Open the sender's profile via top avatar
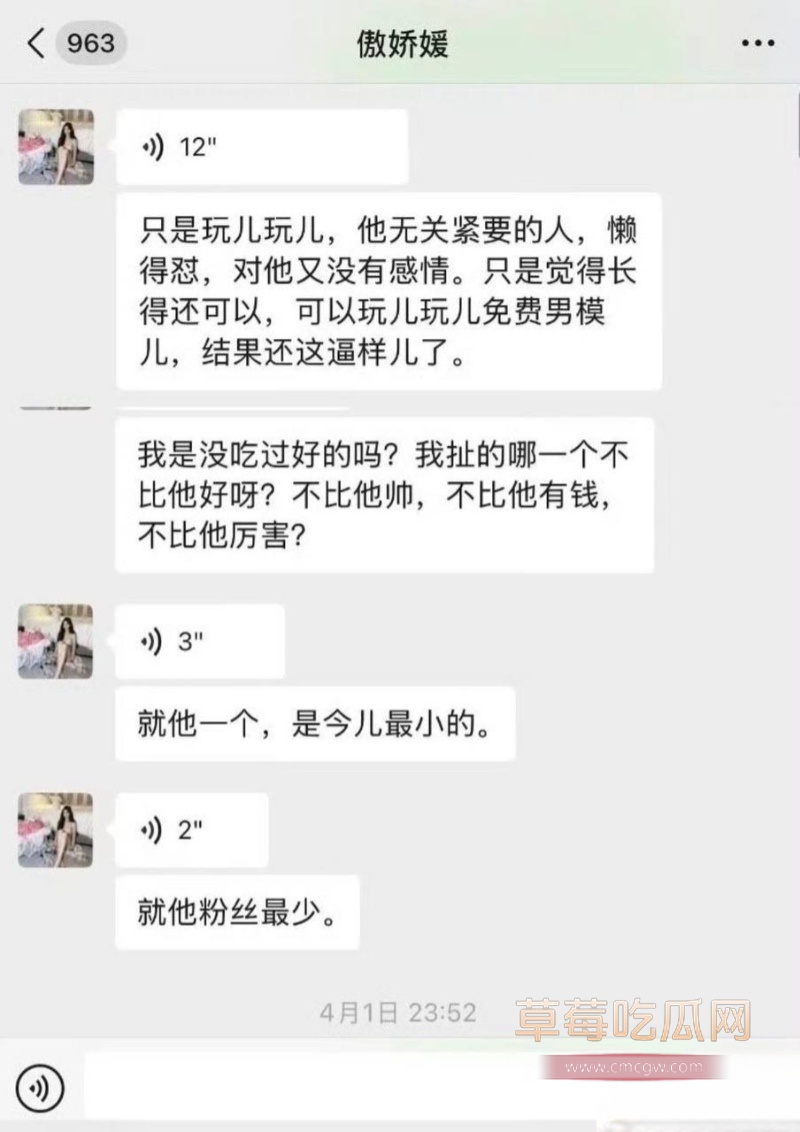Image resolution: width=800 pixels, height=1132 pixels. [x=55, y=145]
